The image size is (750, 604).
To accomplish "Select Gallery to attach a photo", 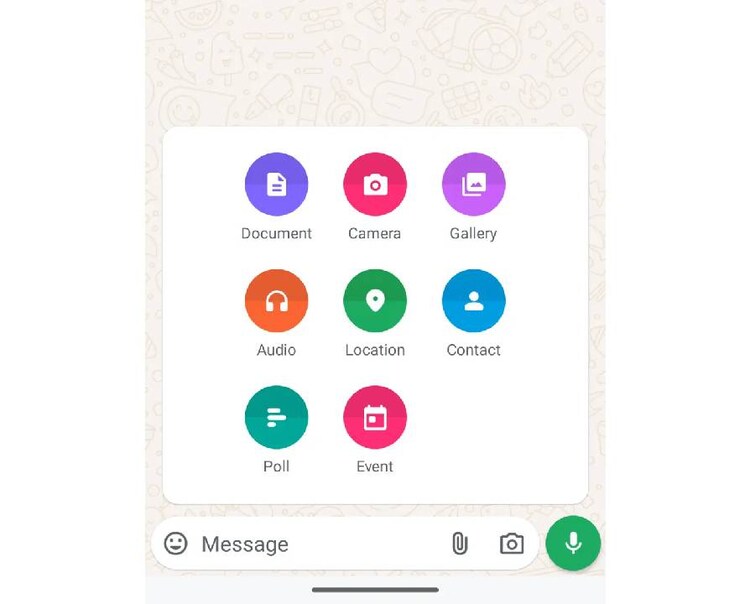I will [x=473, y=185].
